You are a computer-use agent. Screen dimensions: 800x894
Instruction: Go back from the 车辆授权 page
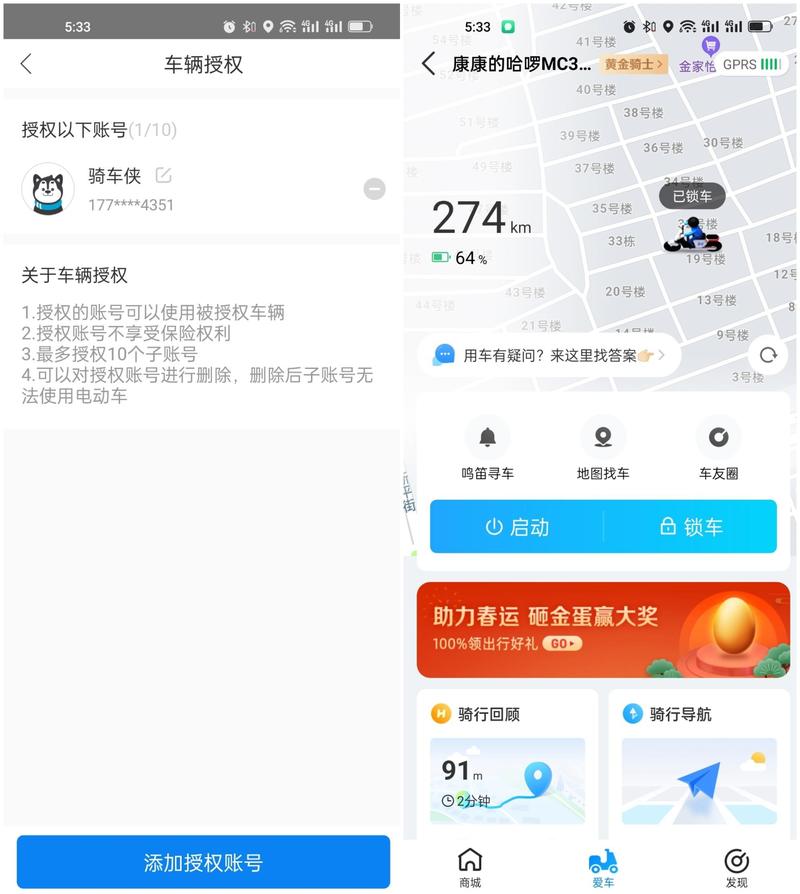(26, 65)
